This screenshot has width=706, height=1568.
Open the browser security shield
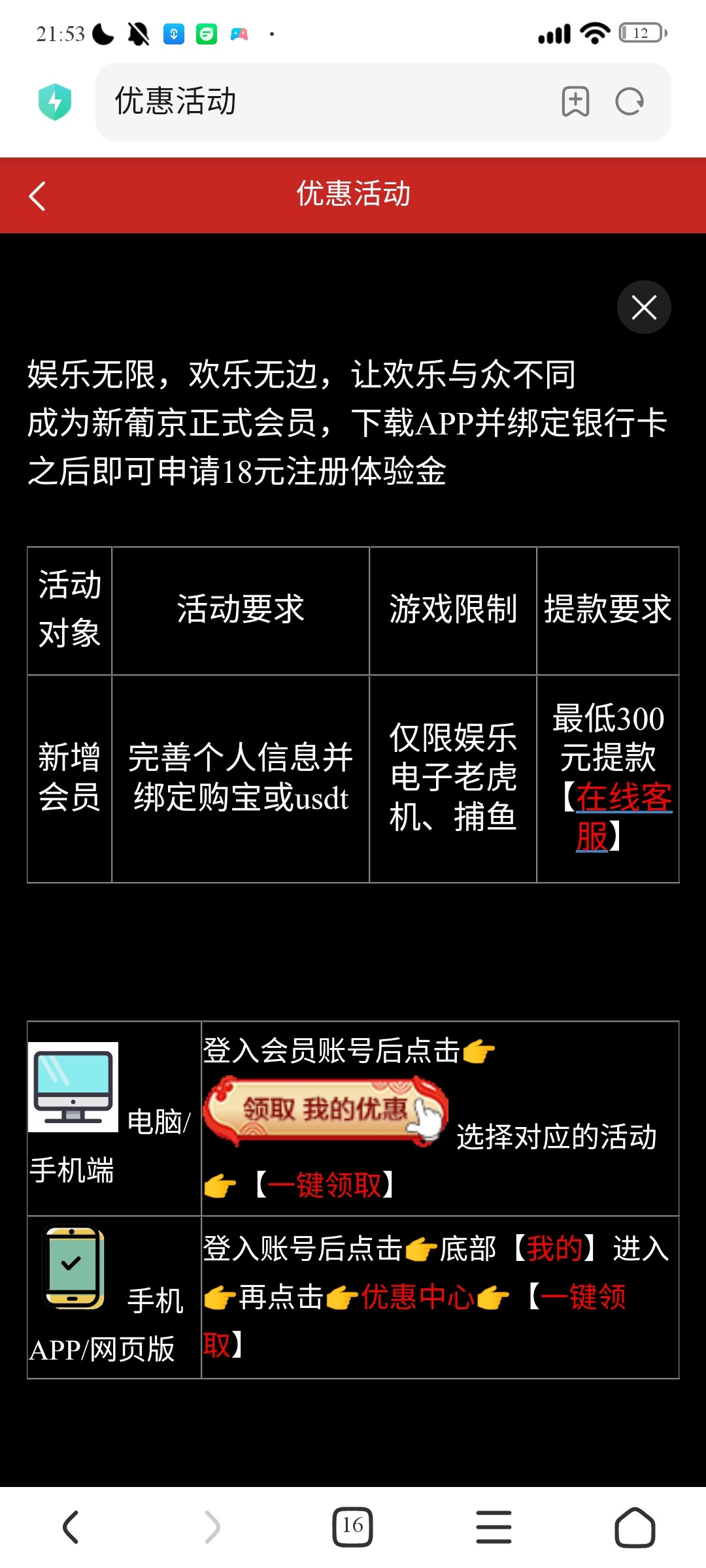(55, 102)
